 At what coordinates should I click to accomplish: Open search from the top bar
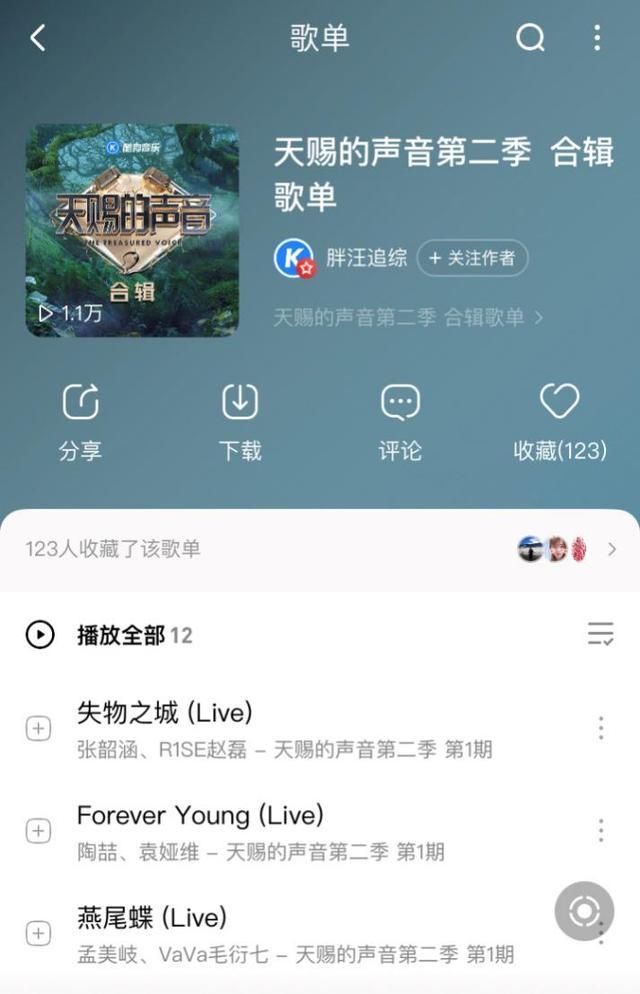[530, 39]
